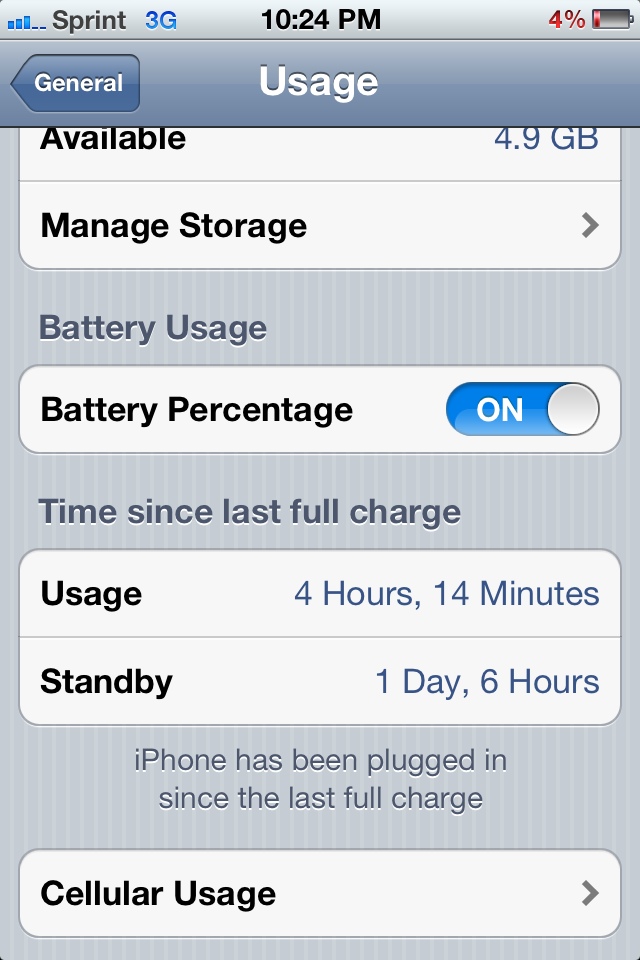Go back to General settings
The image size is (640, 960).
tap(76, 84)
